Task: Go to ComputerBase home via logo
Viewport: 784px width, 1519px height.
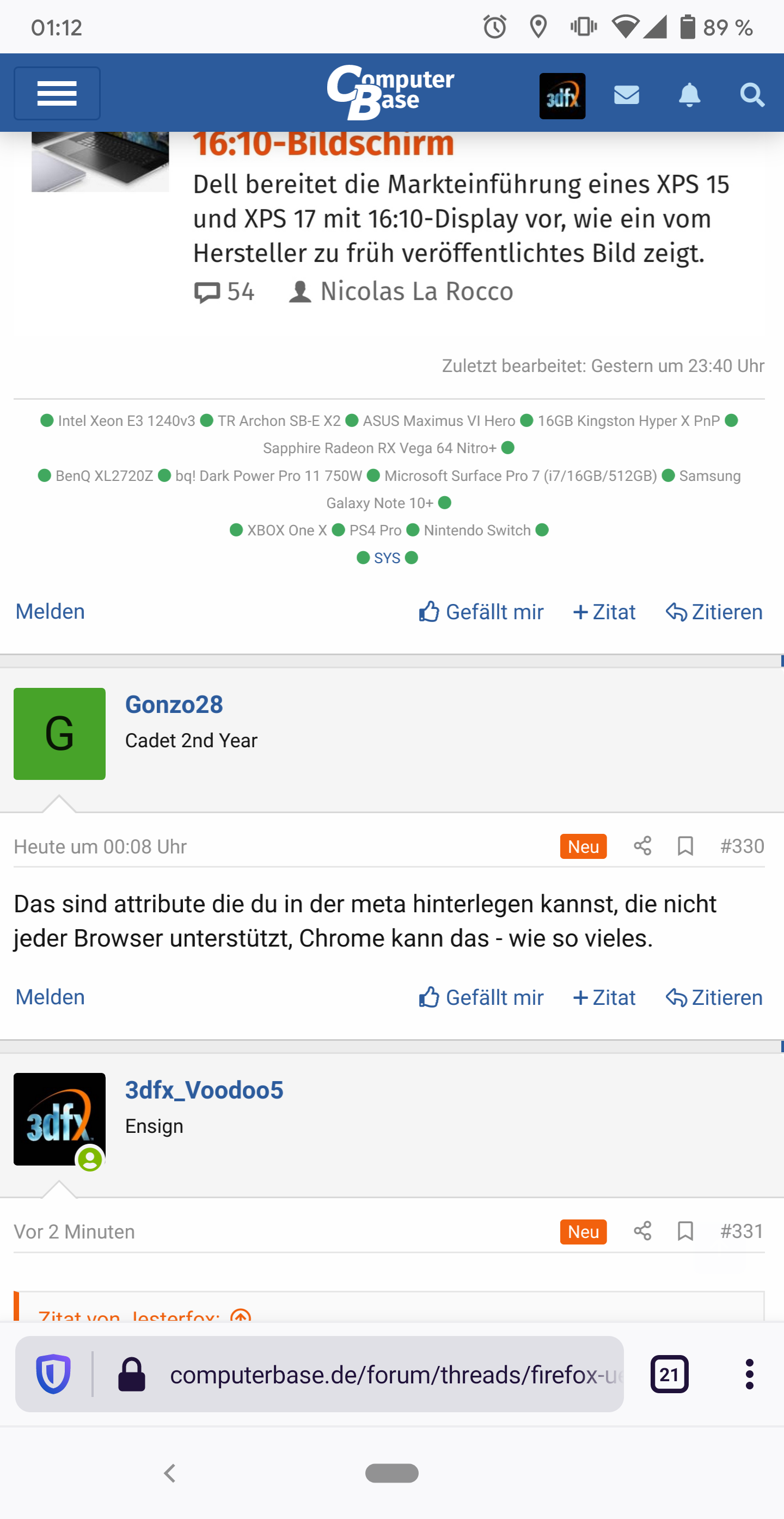Action: point(390,93)
